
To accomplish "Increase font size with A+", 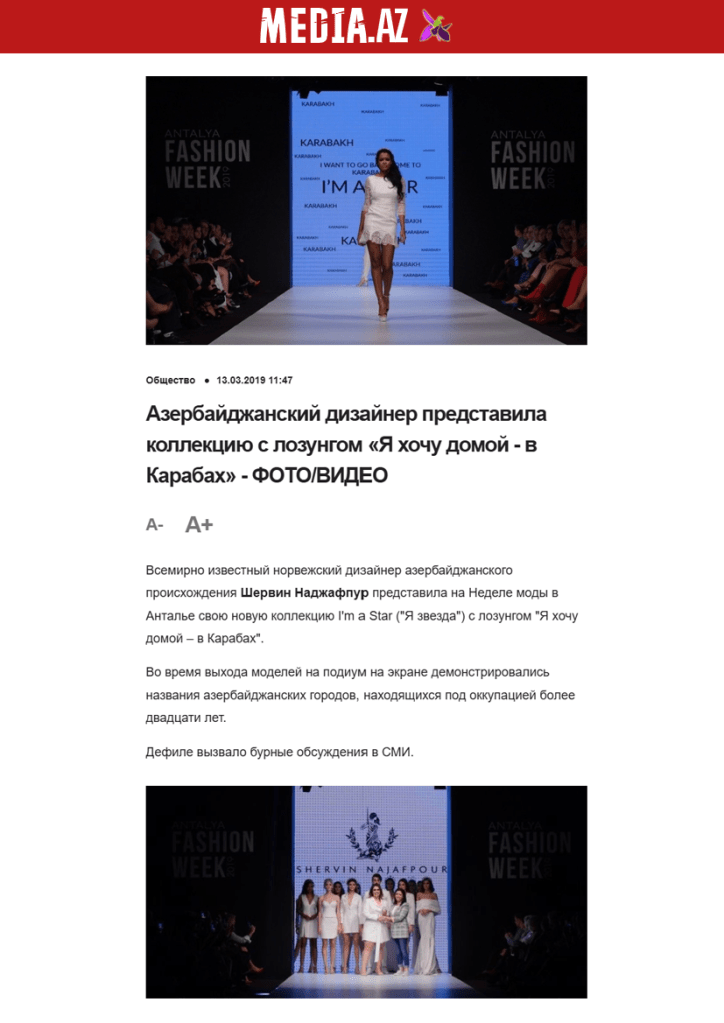I will tap(199, 524).
